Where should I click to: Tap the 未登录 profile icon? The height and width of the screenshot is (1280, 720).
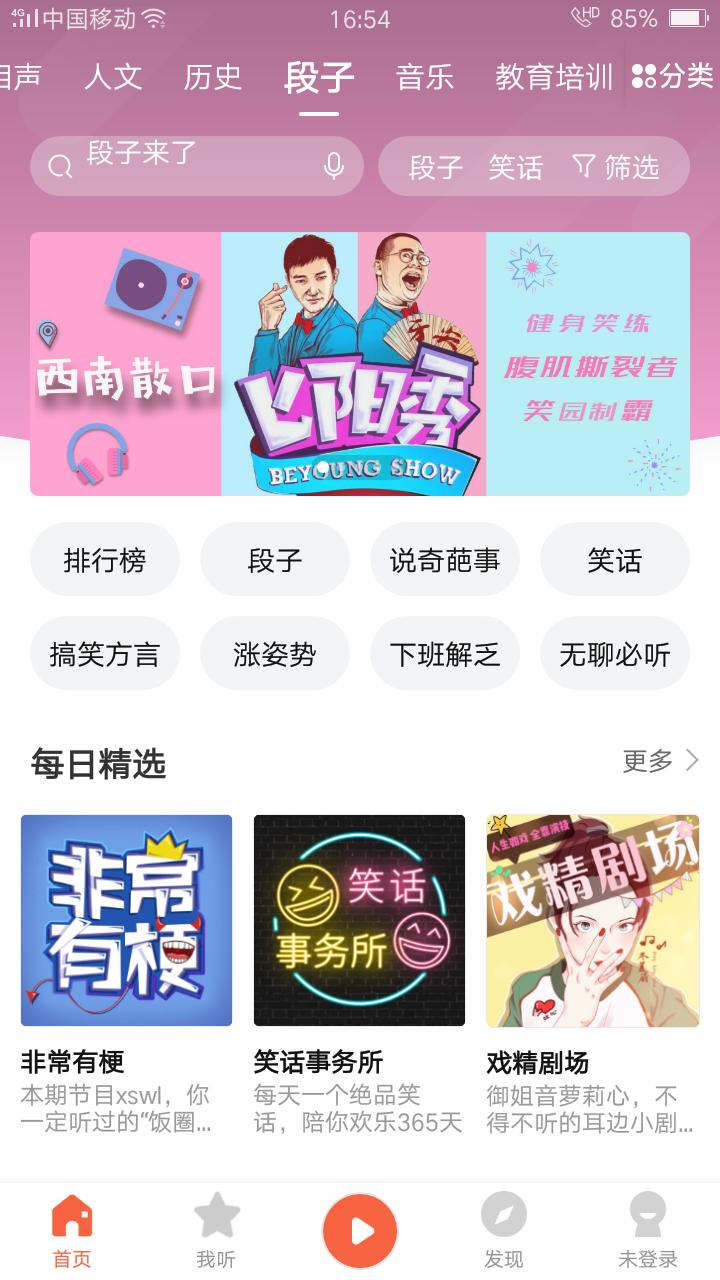click(x=649, y=1215)
